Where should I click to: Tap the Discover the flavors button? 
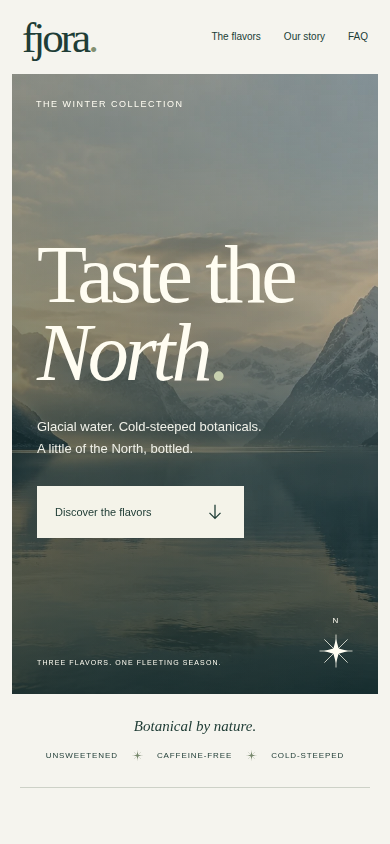click(140, 512)
